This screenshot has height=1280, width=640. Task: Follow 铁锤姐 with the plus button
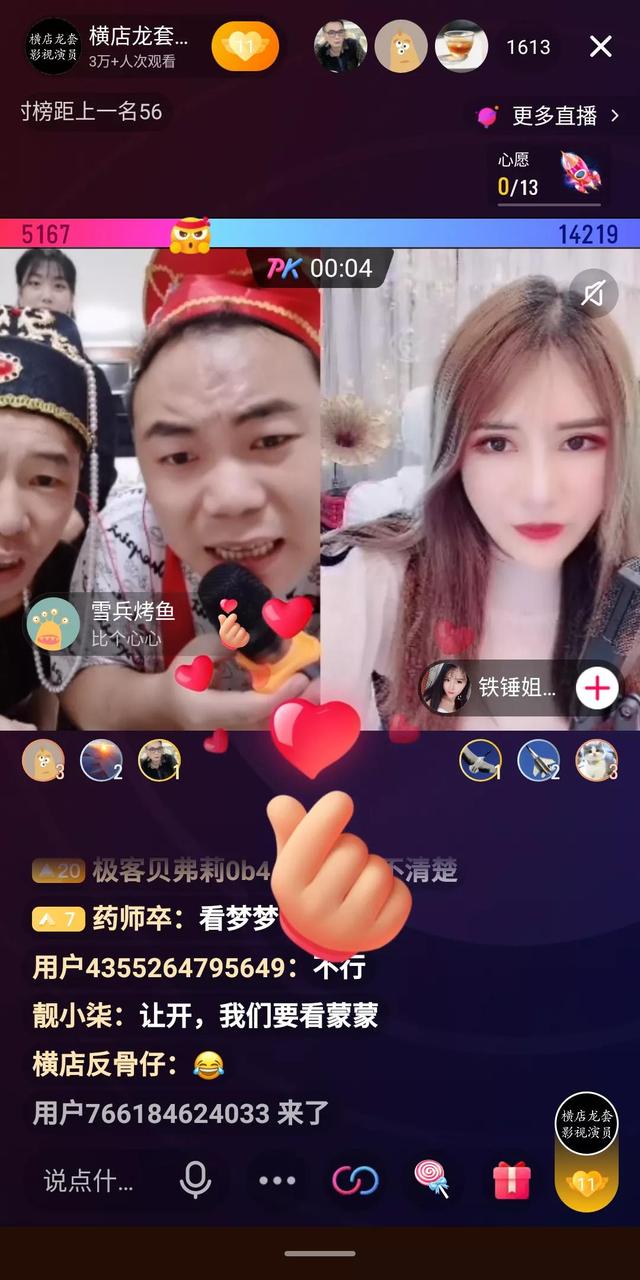[598, 688]
